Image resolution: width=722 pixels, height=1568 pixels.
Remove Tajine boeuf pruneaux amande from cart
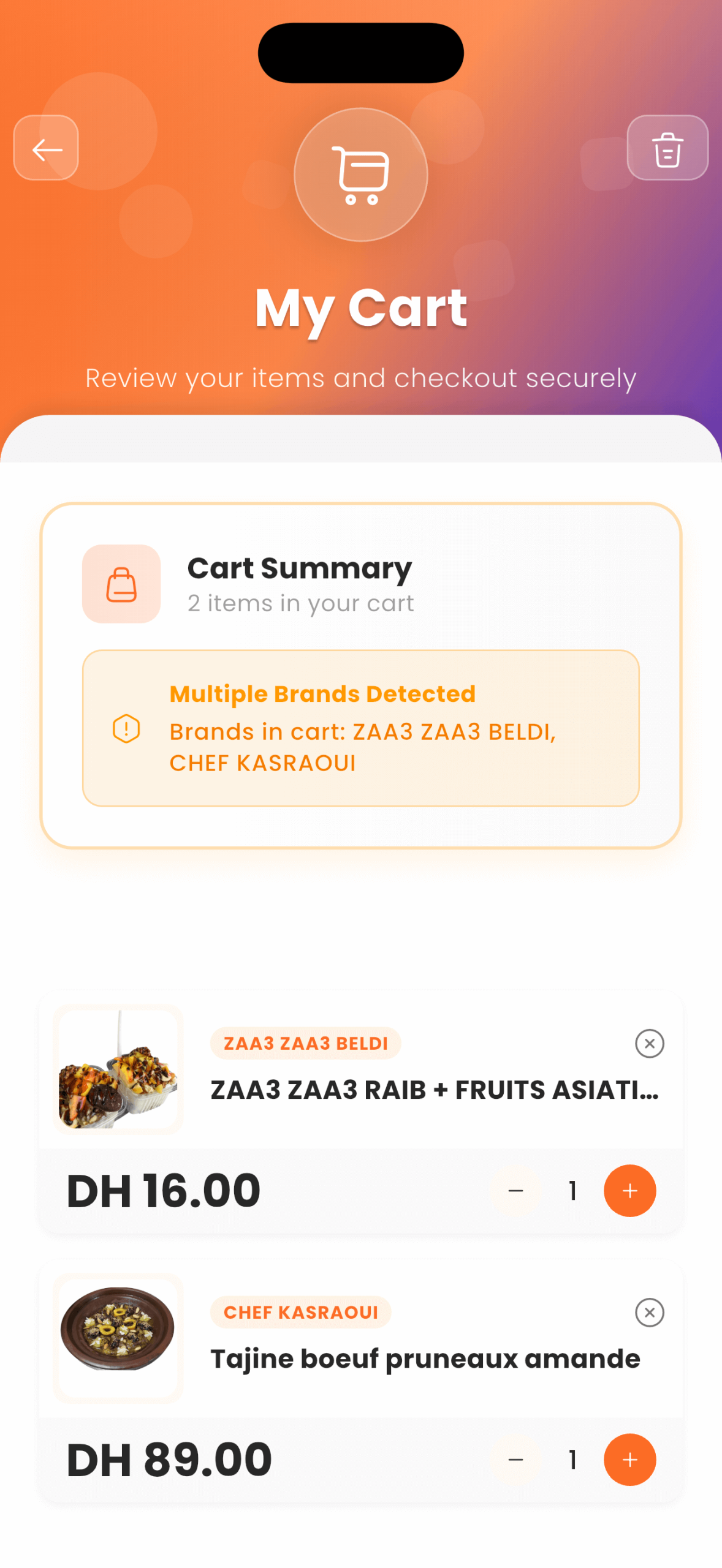click(x=649, y=1312)
